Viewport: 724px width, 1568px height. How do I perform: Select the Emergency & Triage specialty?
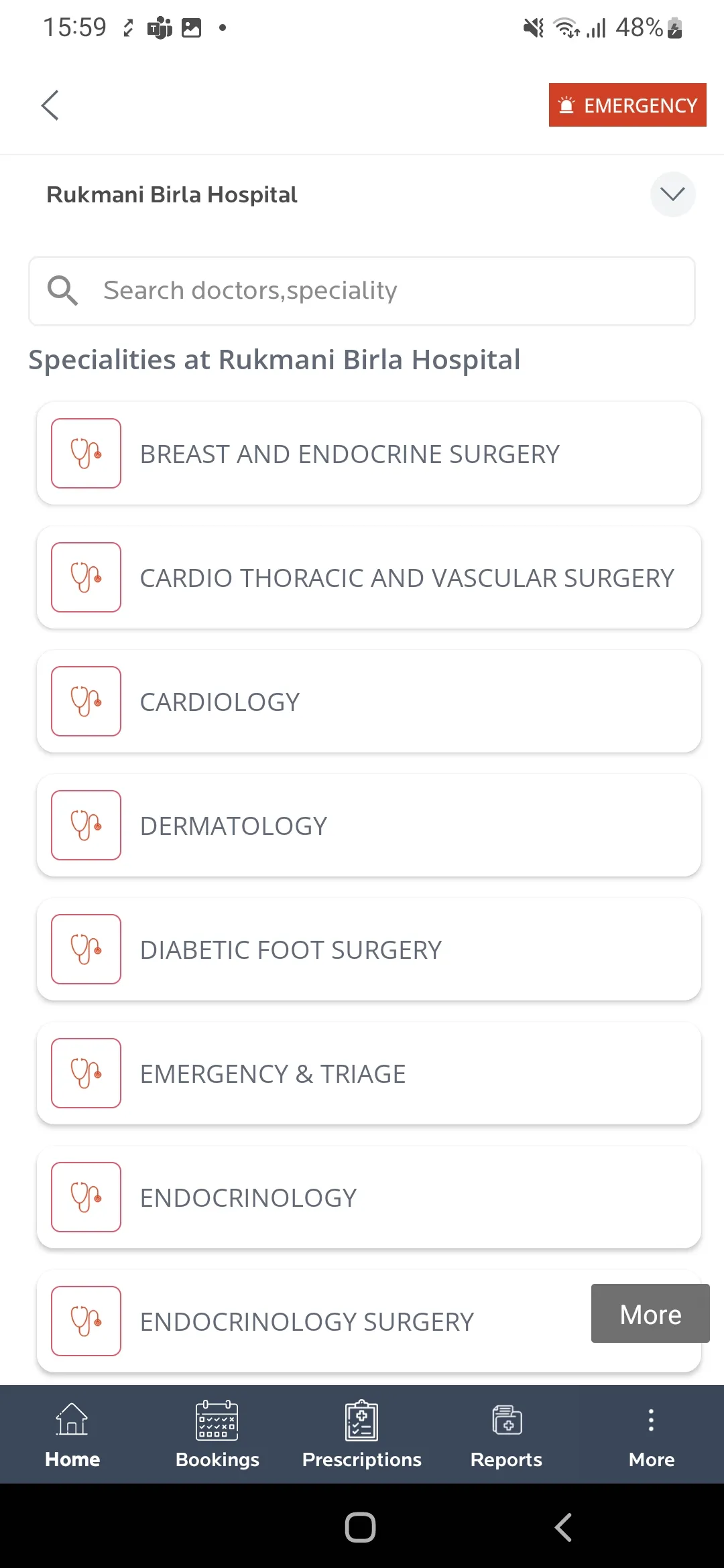pos(369,1073)
